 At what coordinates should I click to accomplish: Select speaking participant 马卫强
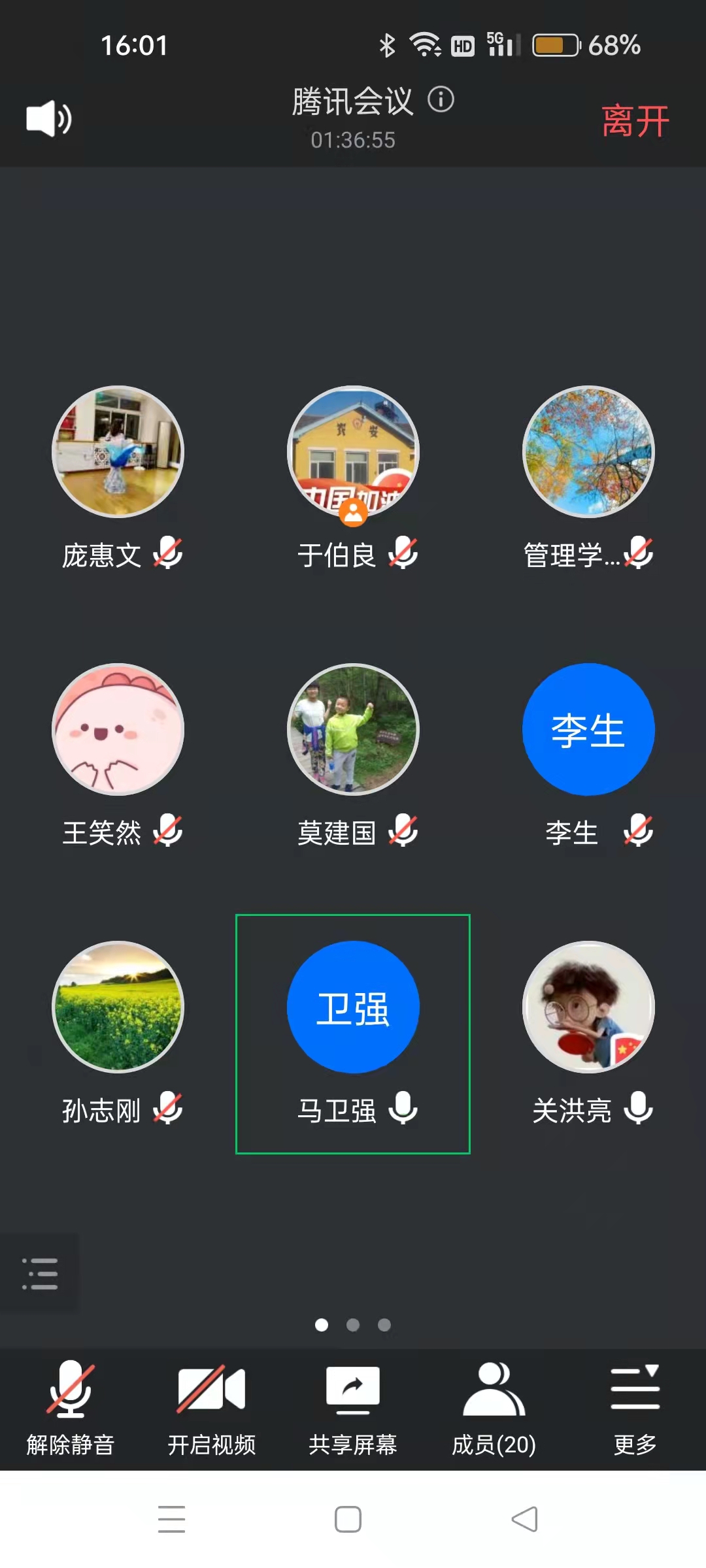pos(353,1007)
